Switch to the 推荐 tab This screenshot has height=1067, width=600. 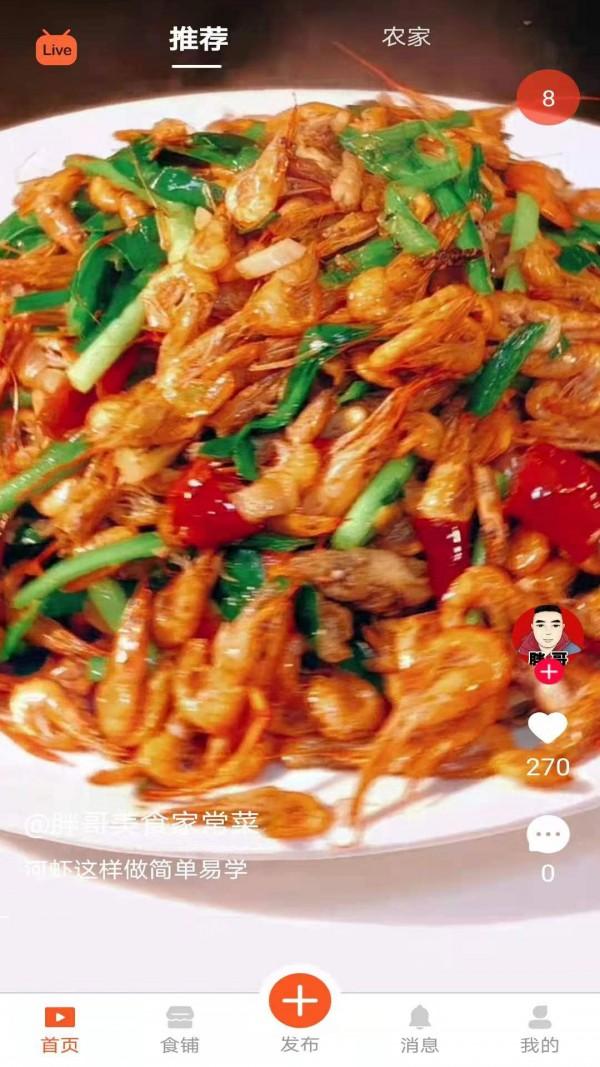tap(198, 40)
